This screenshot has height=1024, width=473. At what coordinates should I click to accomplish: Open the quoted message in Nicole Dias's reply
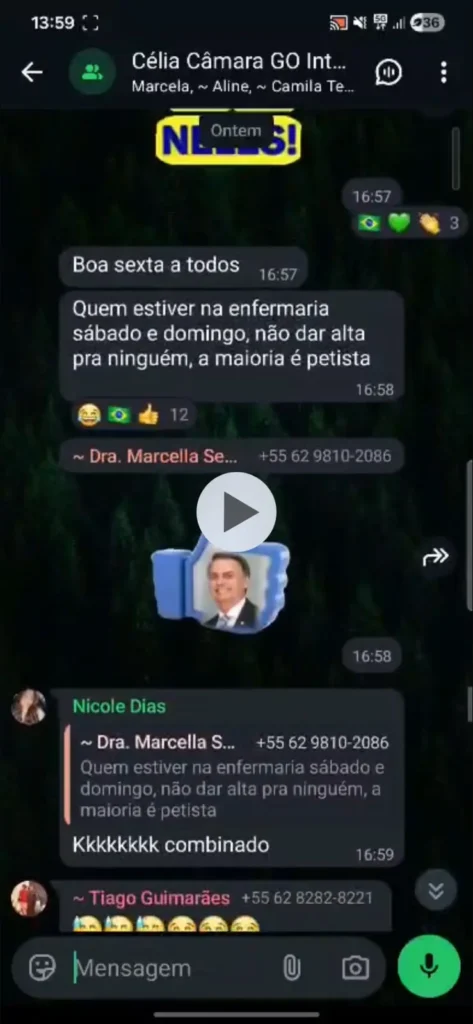point(231,777)
